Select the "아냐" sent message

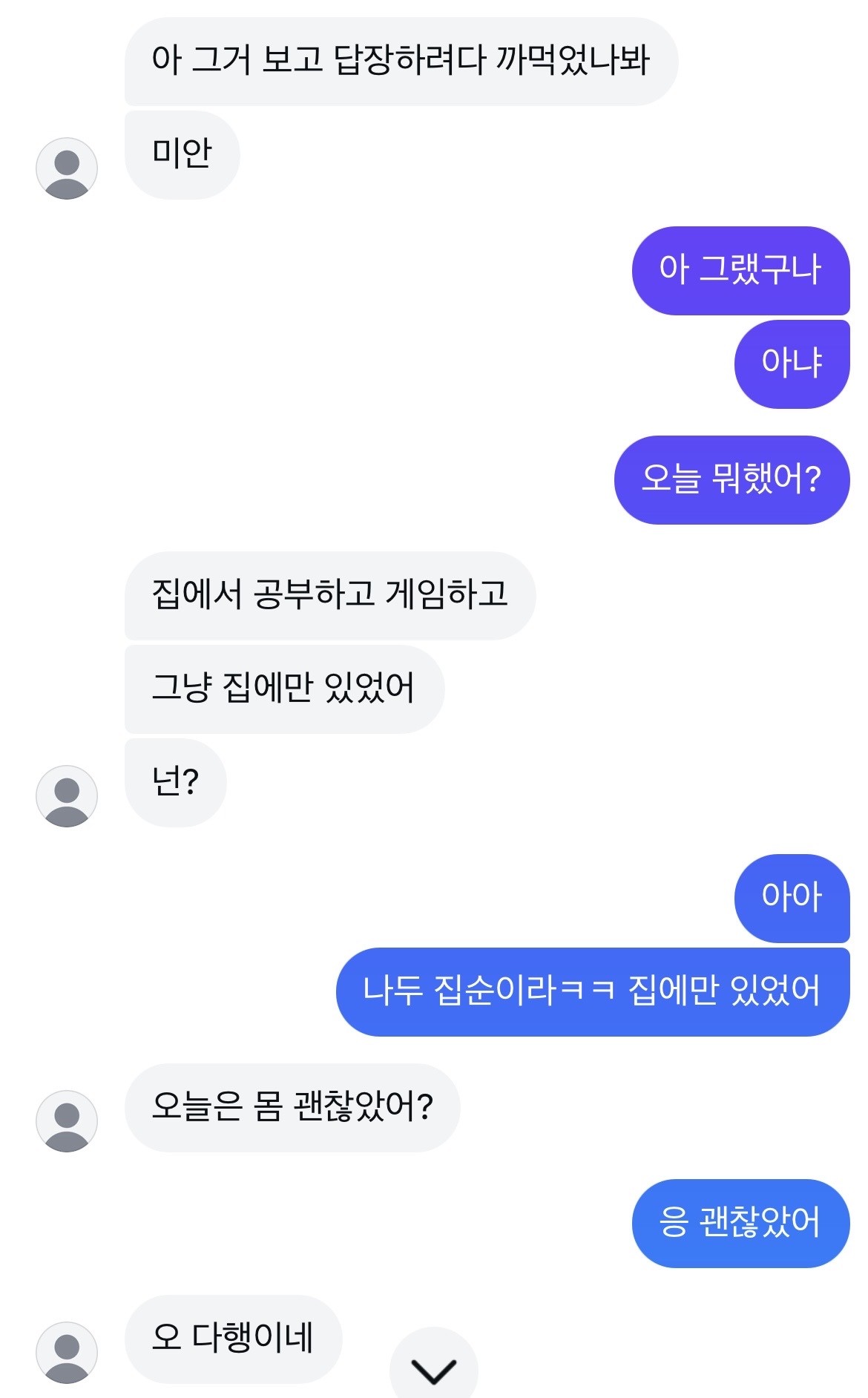(791, 362)
